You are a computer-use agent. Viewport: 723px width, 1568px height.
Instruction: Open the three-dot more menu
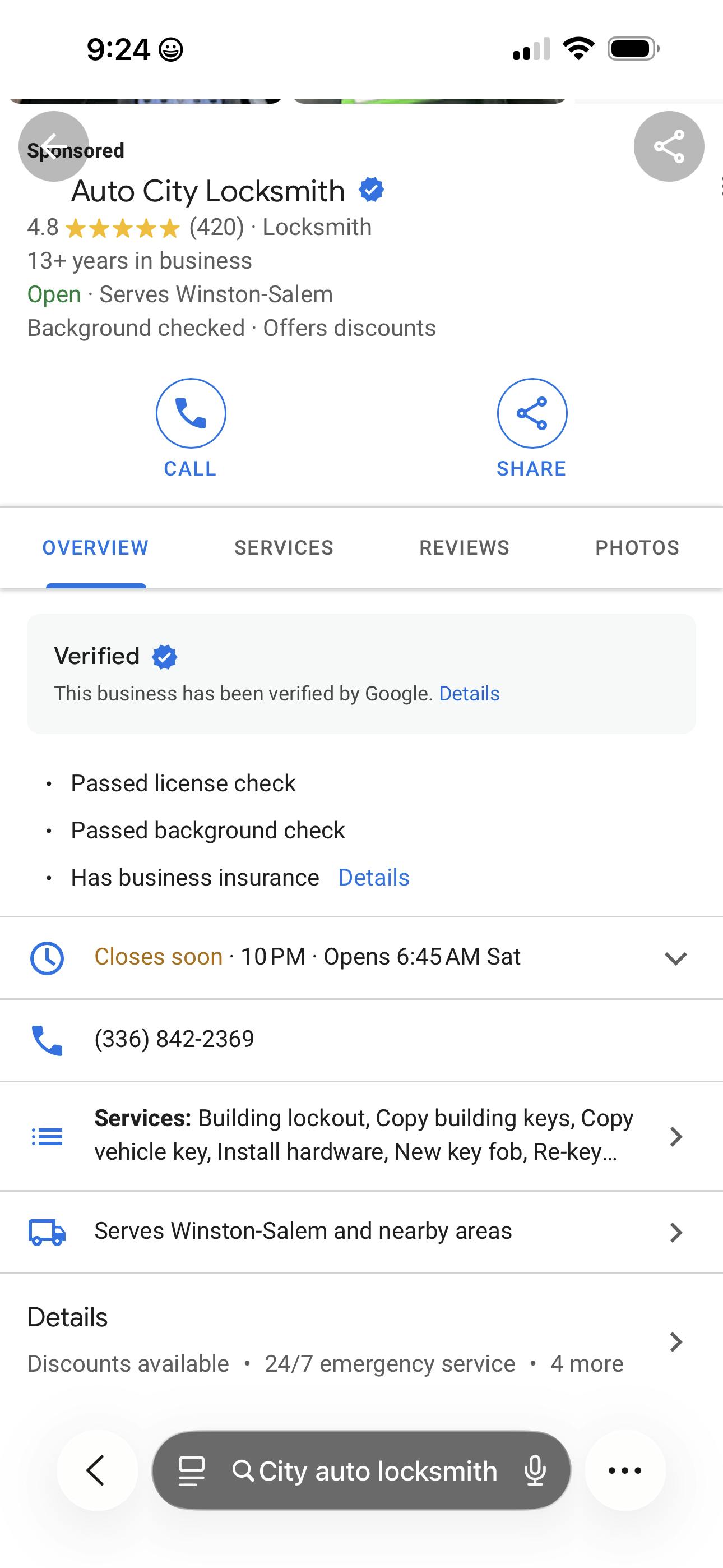click(625, 1470)
